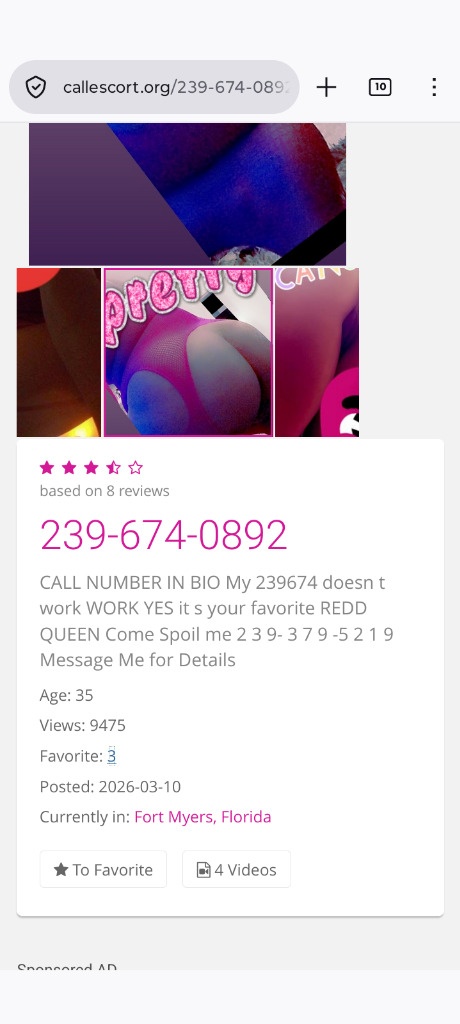460x1024 pixels.
Task: Open the 4 Videos button
Action: [x=237, y=869]
